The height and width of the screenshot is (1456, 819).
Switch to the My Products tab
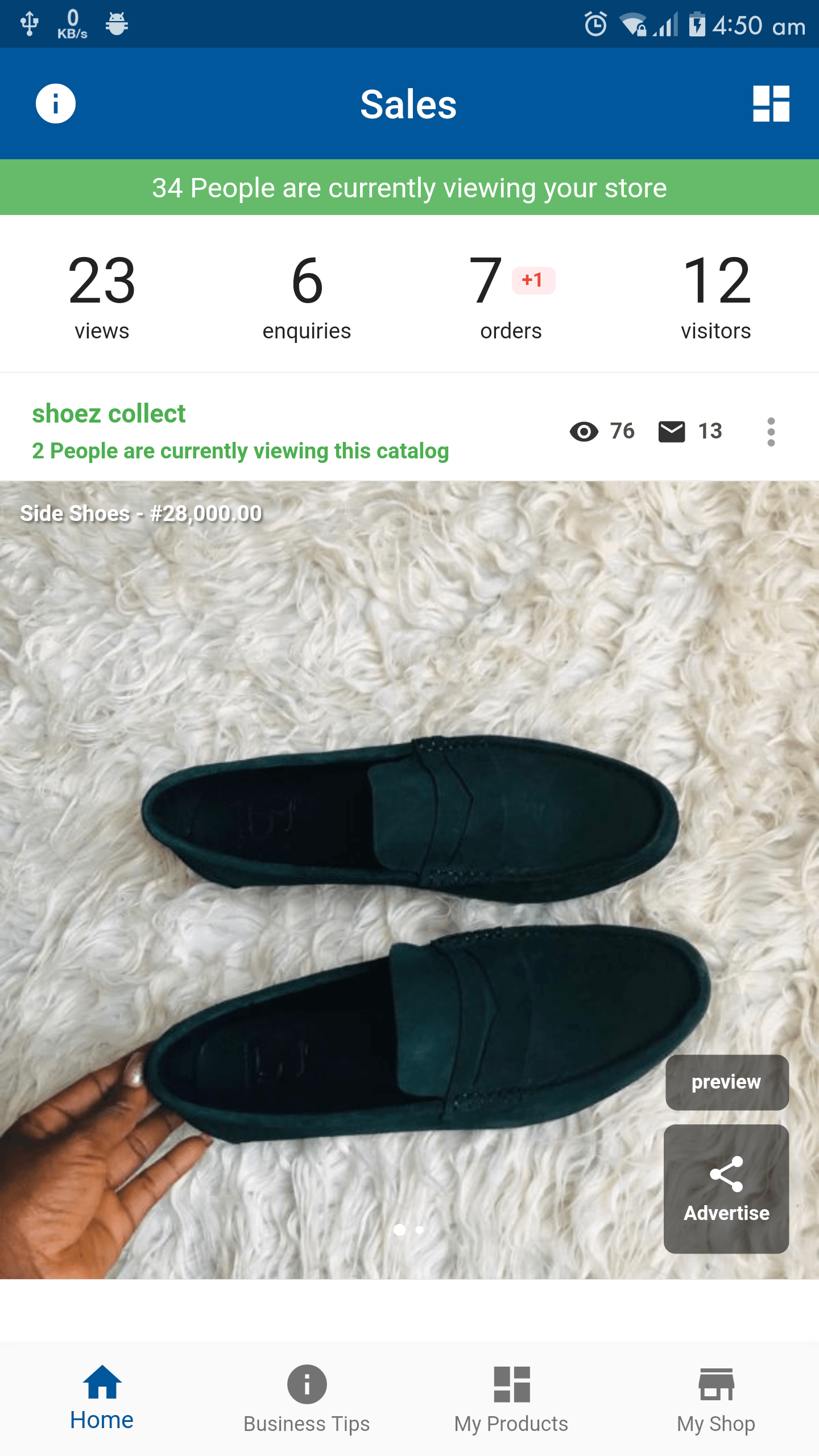tap(511, 1399)
